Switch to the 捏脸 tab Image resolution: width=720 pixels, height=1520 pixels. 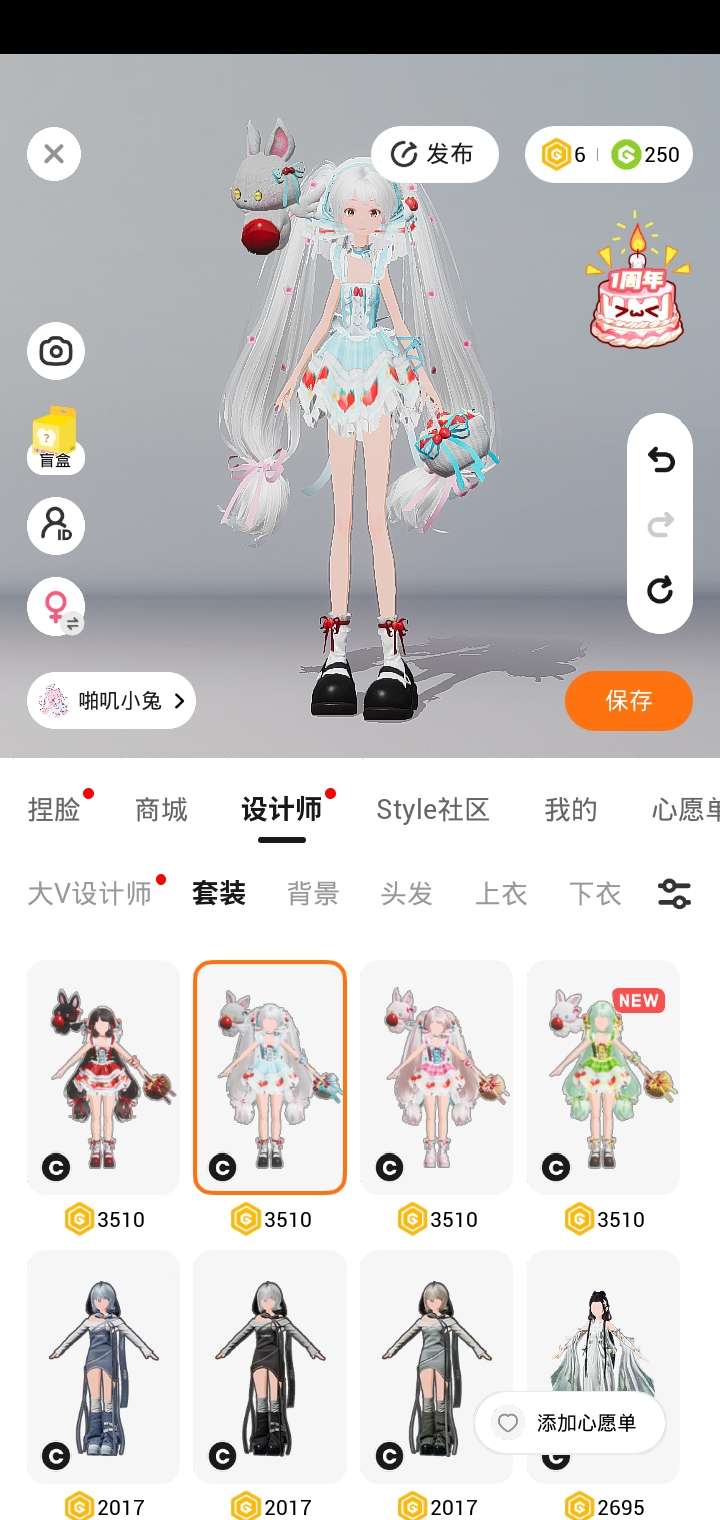54,809
